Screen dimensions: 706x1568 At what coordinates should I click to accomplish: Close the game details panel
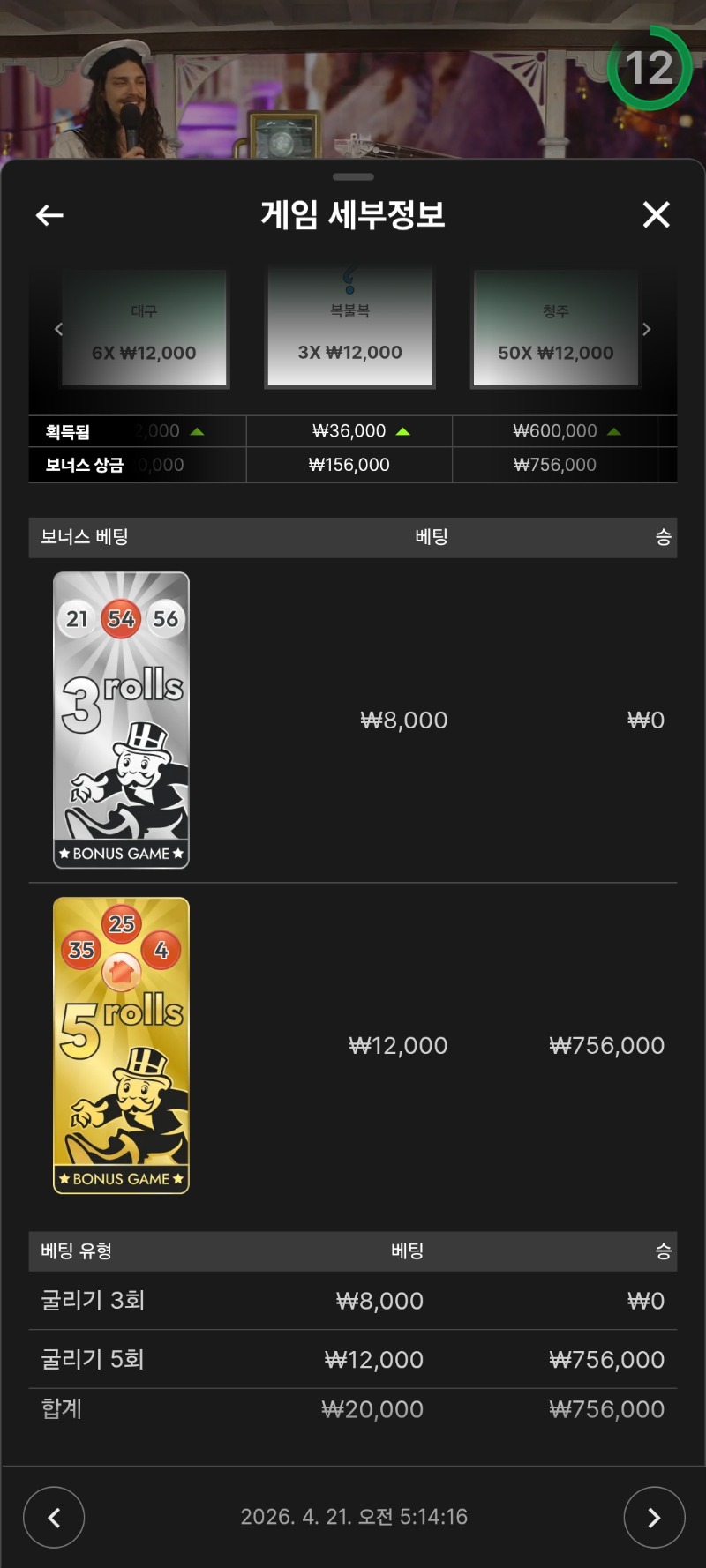click(x=656, y=214)
